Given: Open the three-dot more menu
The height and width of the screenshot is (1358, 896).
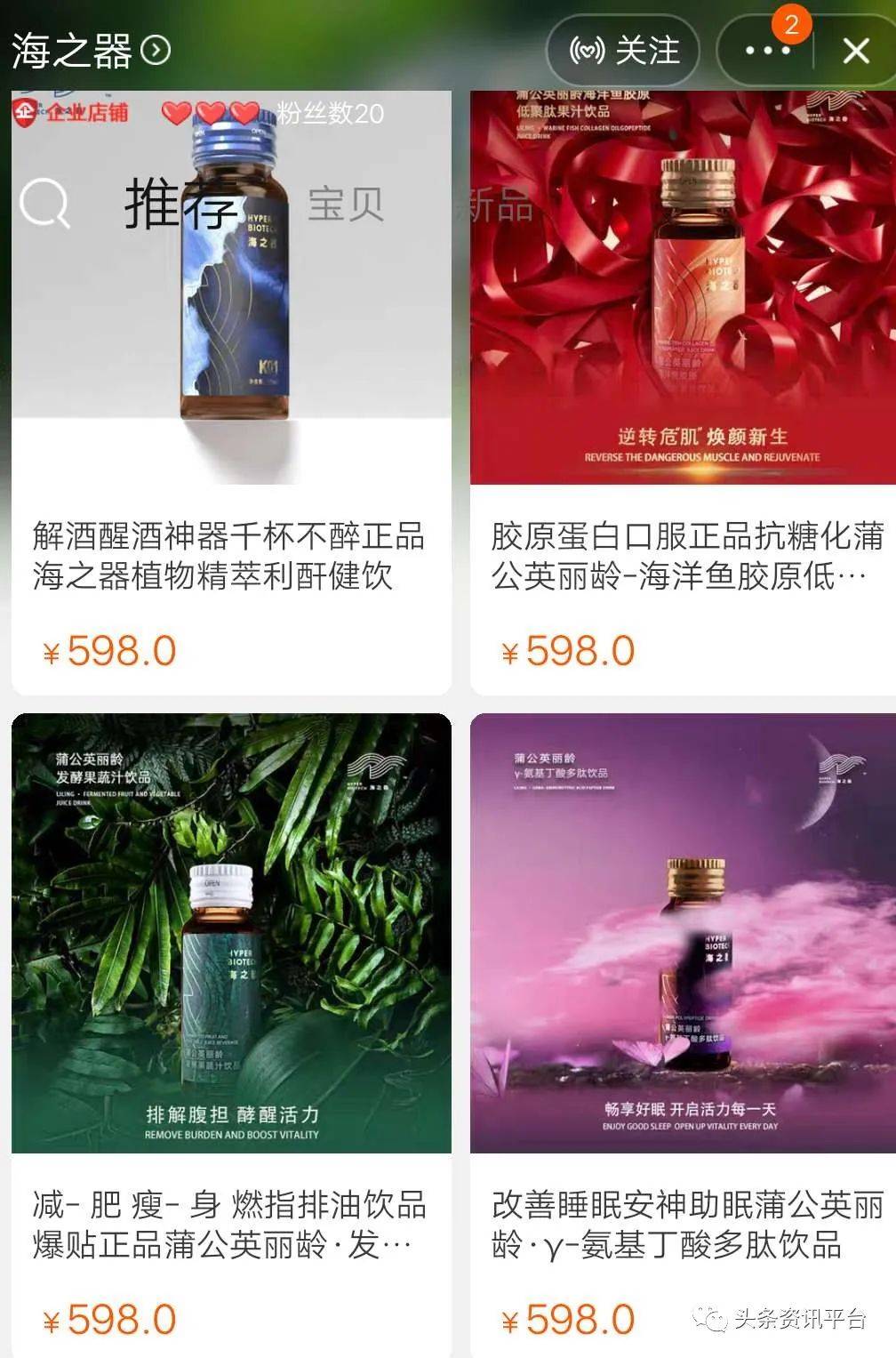Looking at the screenshot, I should click(766, 51).
